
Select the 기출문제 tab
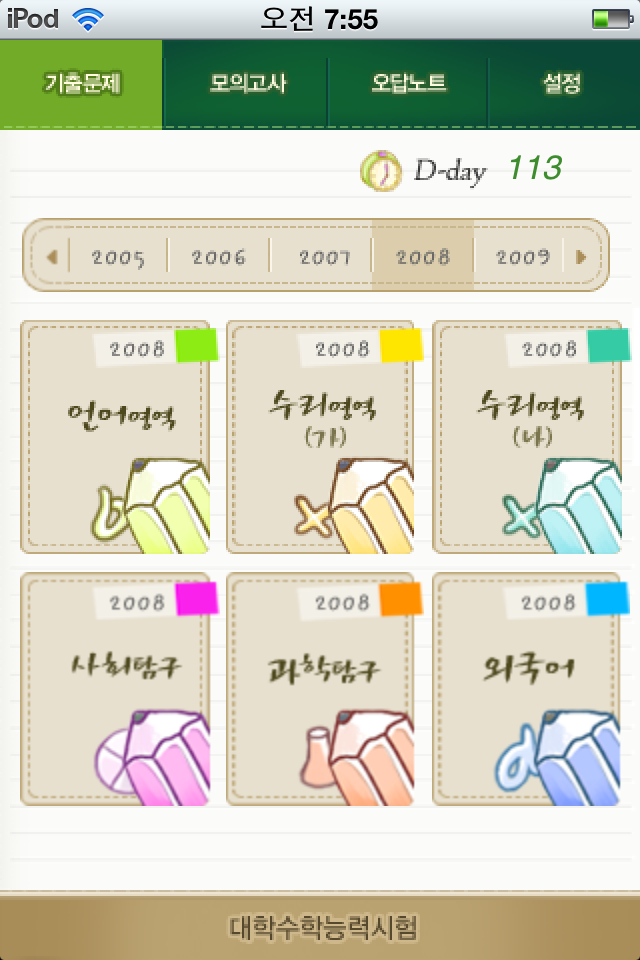click(82, 85)
